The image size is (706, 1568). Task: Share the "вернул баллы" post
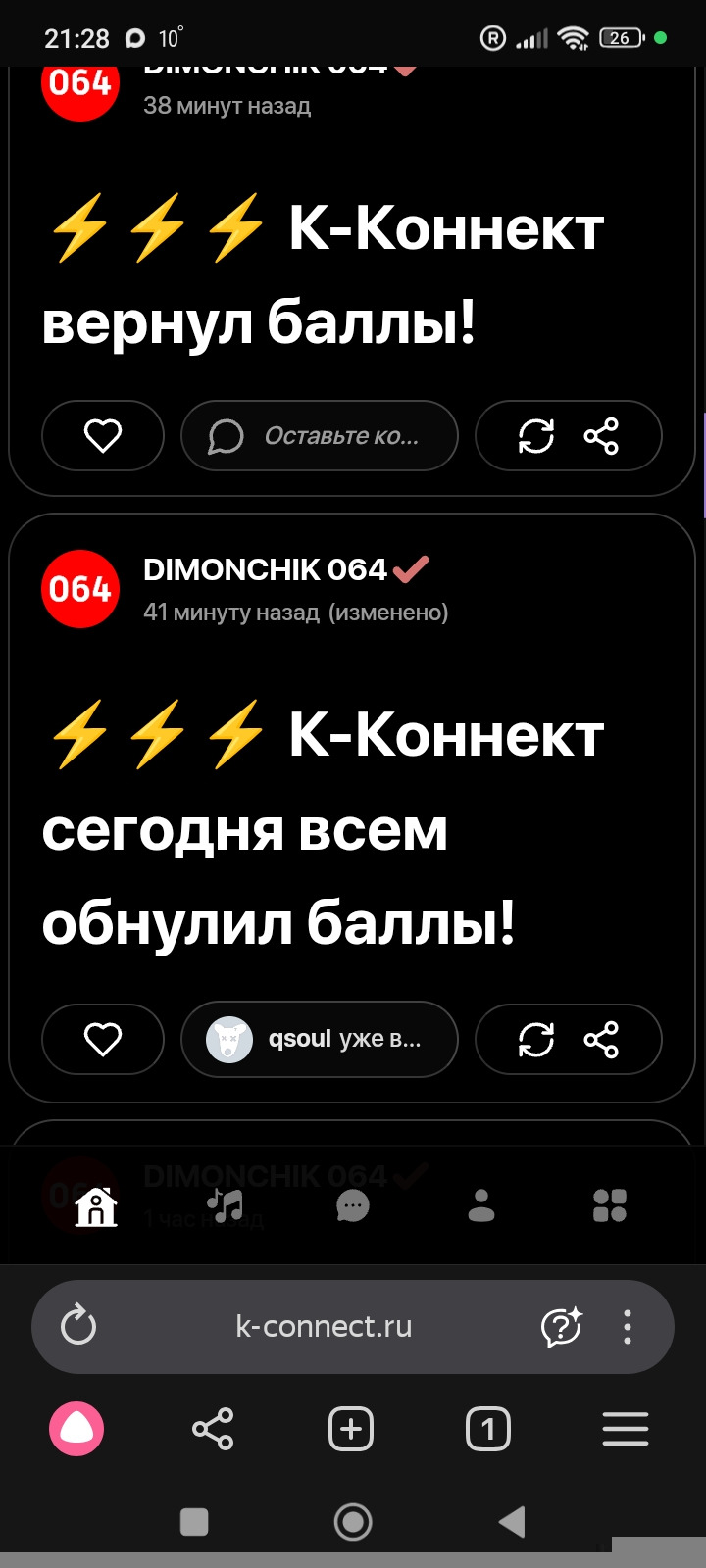coord(601,436)
